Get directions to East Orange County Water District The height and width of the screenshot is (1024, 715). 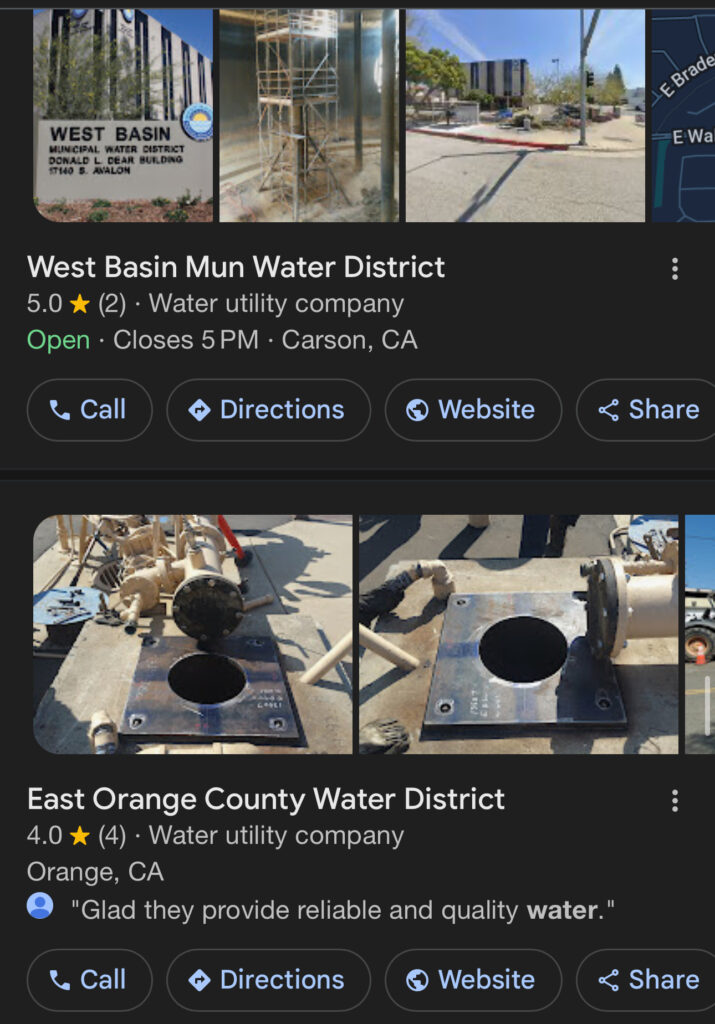268,980
